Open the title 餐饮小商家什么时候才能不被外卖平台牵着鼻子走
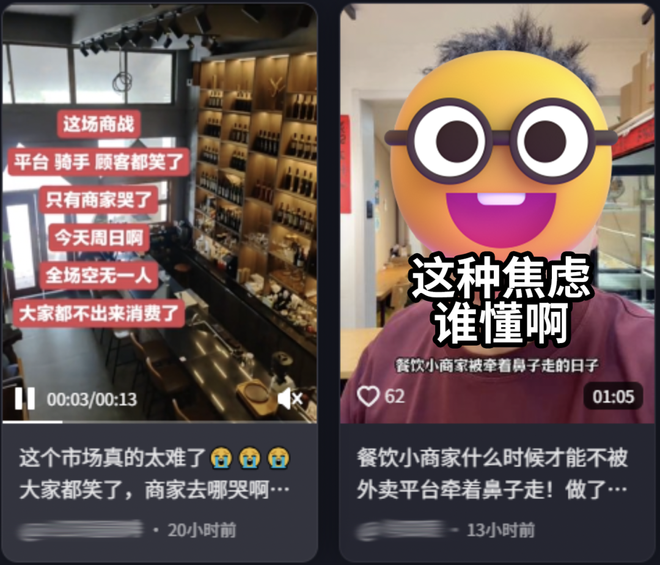The image size is (660, 565). 492,474
